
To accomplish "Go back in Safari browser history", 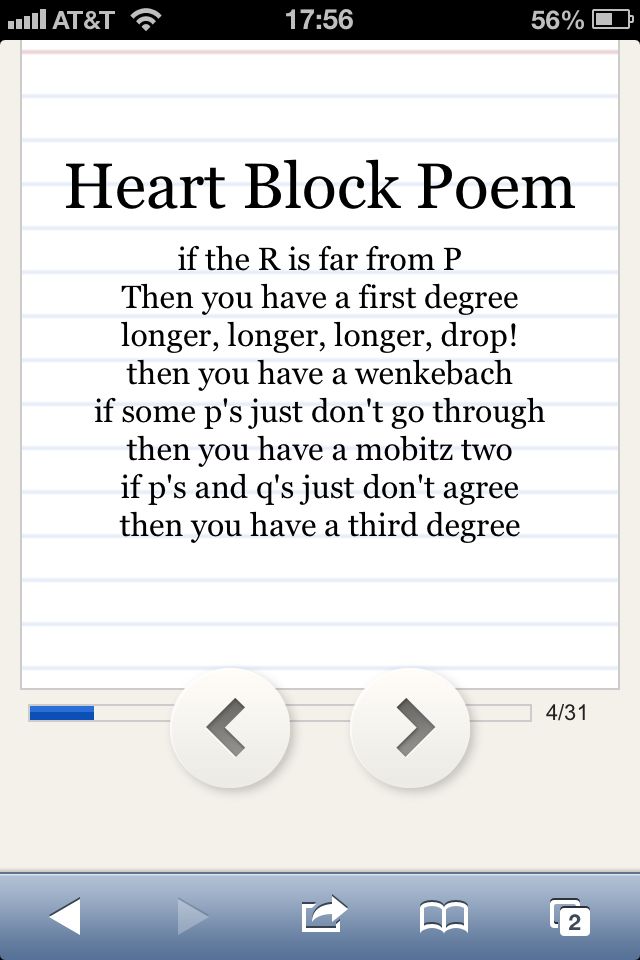I will click(x=66, y=916).
